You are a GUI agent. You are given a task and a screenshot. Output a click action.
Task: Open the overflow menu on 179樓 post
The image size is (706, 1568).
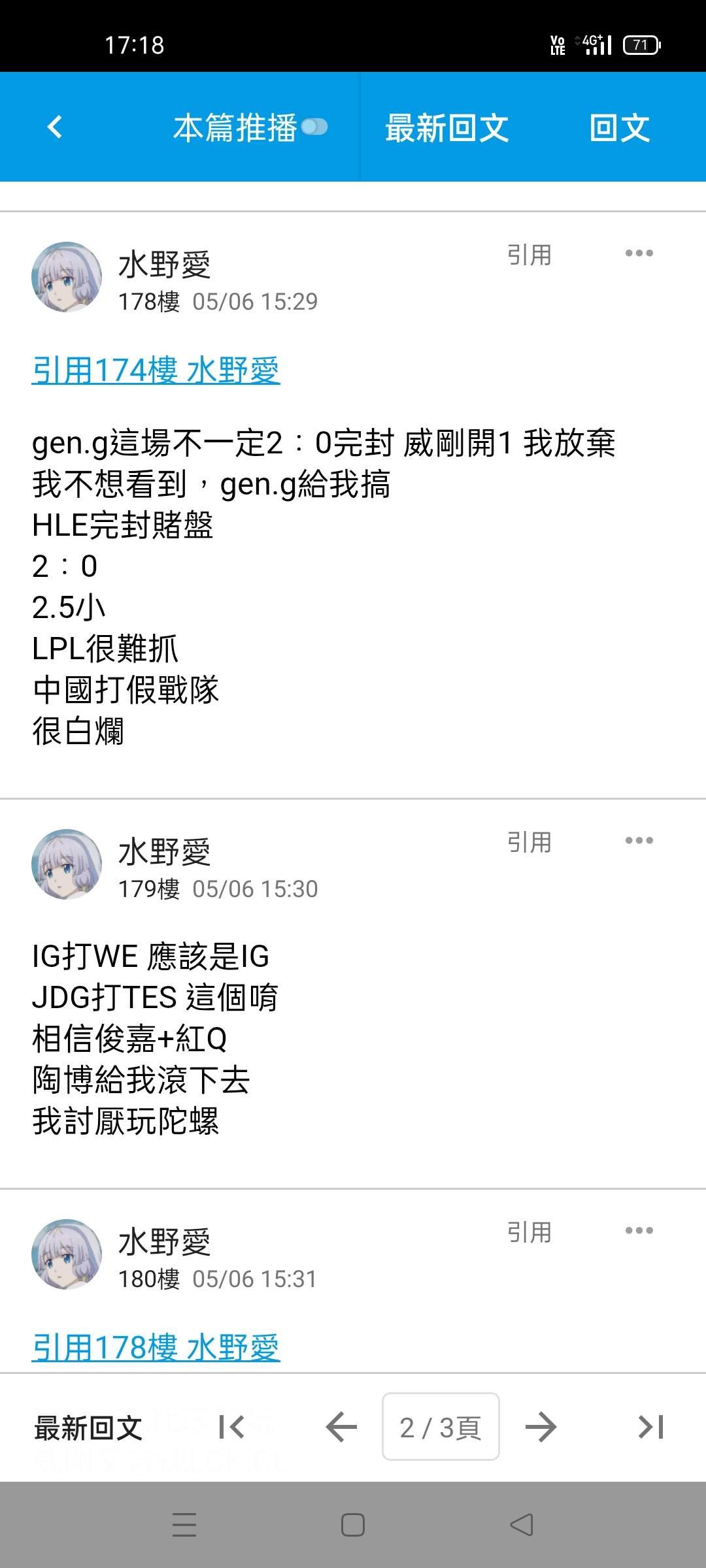639,841
